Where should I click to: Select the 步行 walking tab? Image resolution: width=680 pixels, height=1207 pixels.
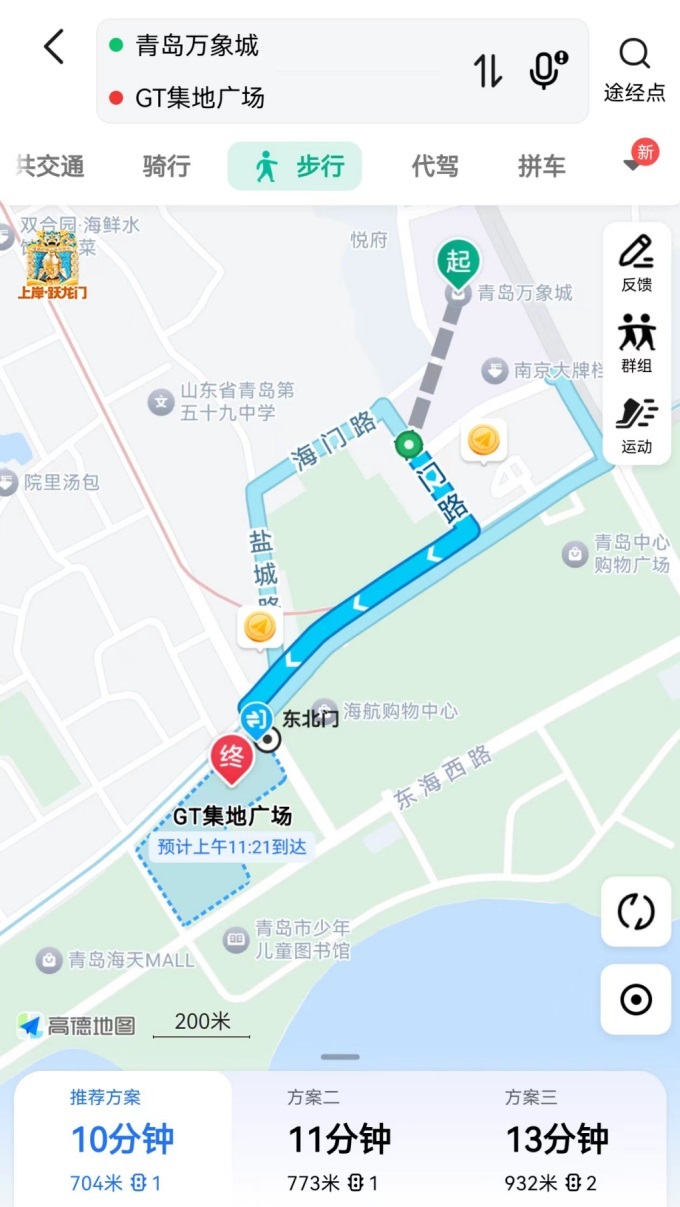pyautogui.click(x=295, y=166)
